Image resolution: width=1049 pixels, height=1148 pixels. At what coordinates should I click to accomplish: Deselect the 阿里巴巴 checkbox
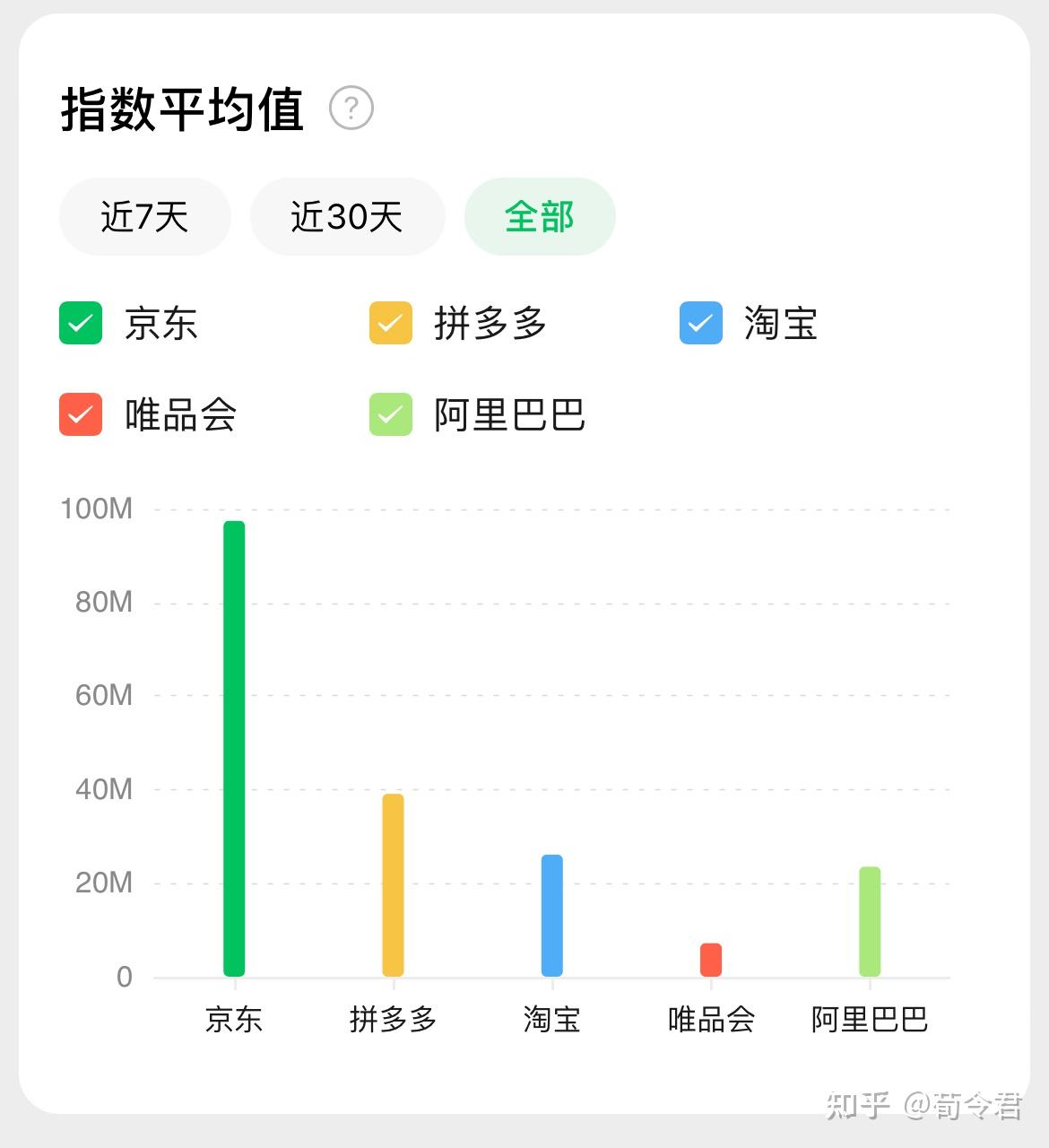(391, 414)
